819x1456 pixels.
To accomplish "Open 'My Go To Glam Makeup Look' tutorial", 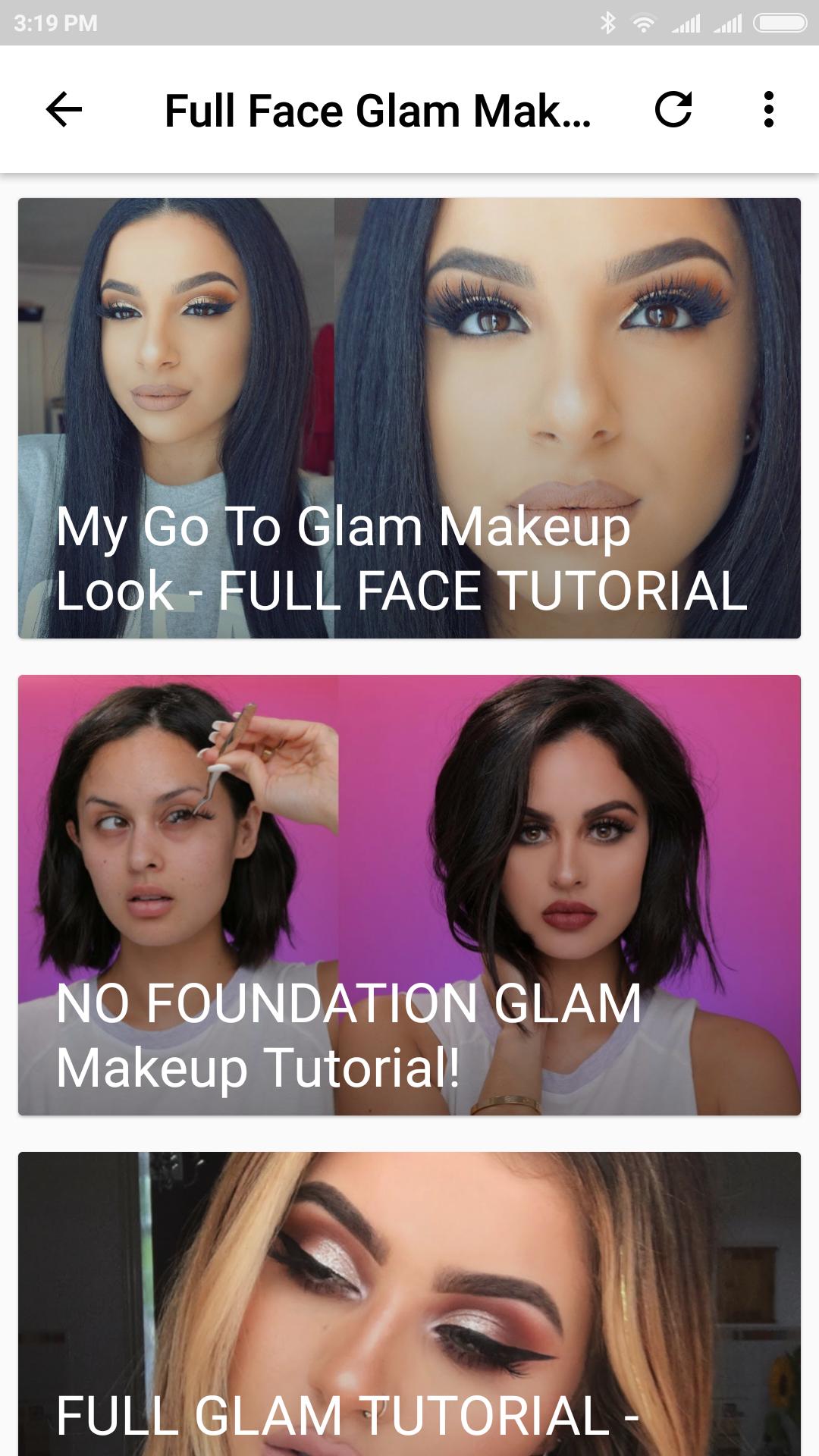I will click(x=409, y=417).
